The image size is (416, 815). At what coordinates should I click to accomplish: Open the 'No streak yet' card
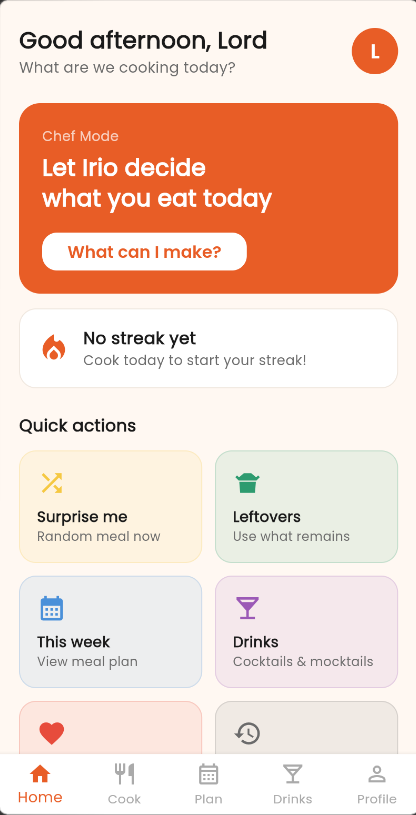pyautogui.click(x=209, y=348)
